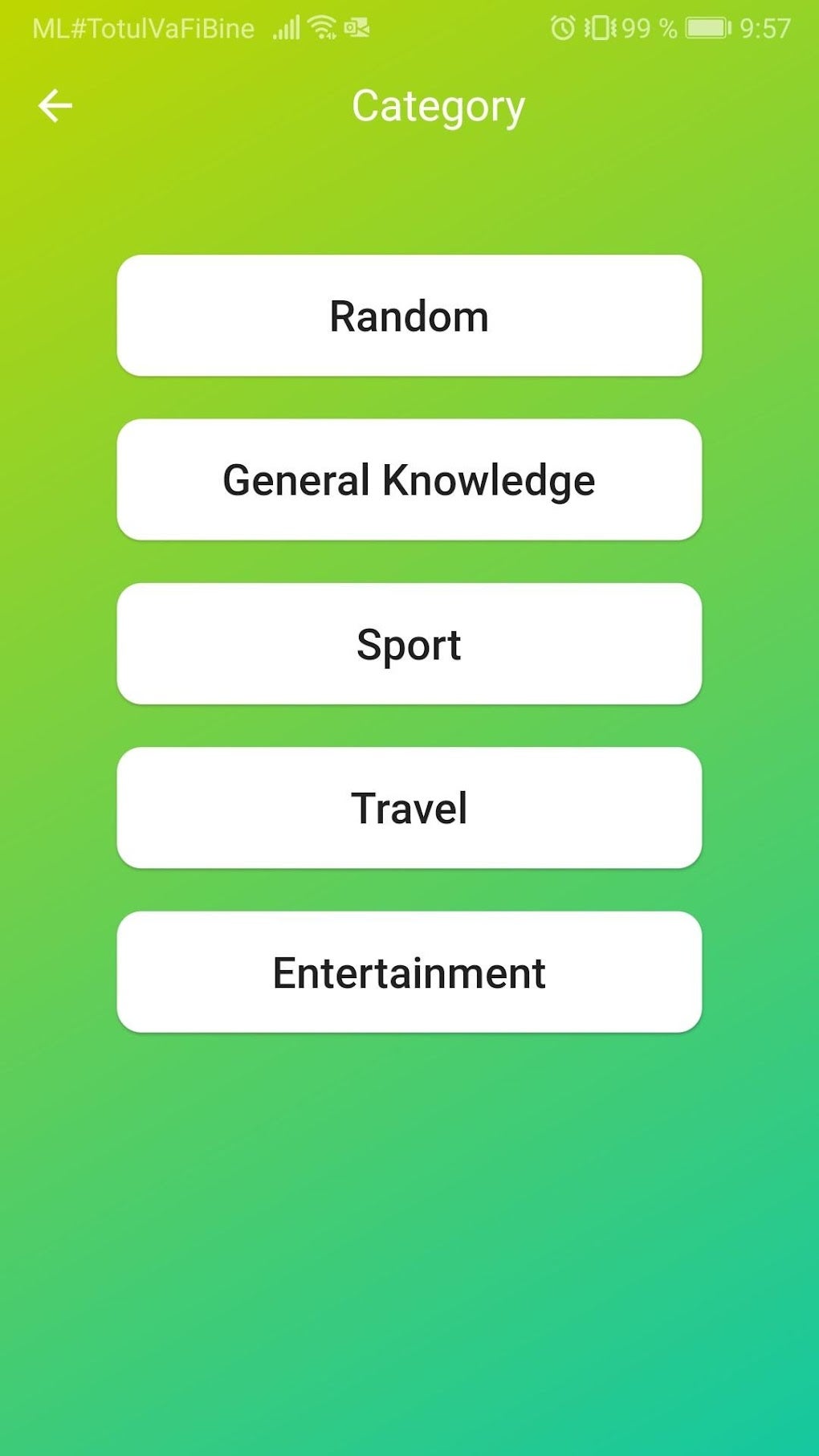Tap the white card containing Travel
The image size is (819, 1456).
409,808
